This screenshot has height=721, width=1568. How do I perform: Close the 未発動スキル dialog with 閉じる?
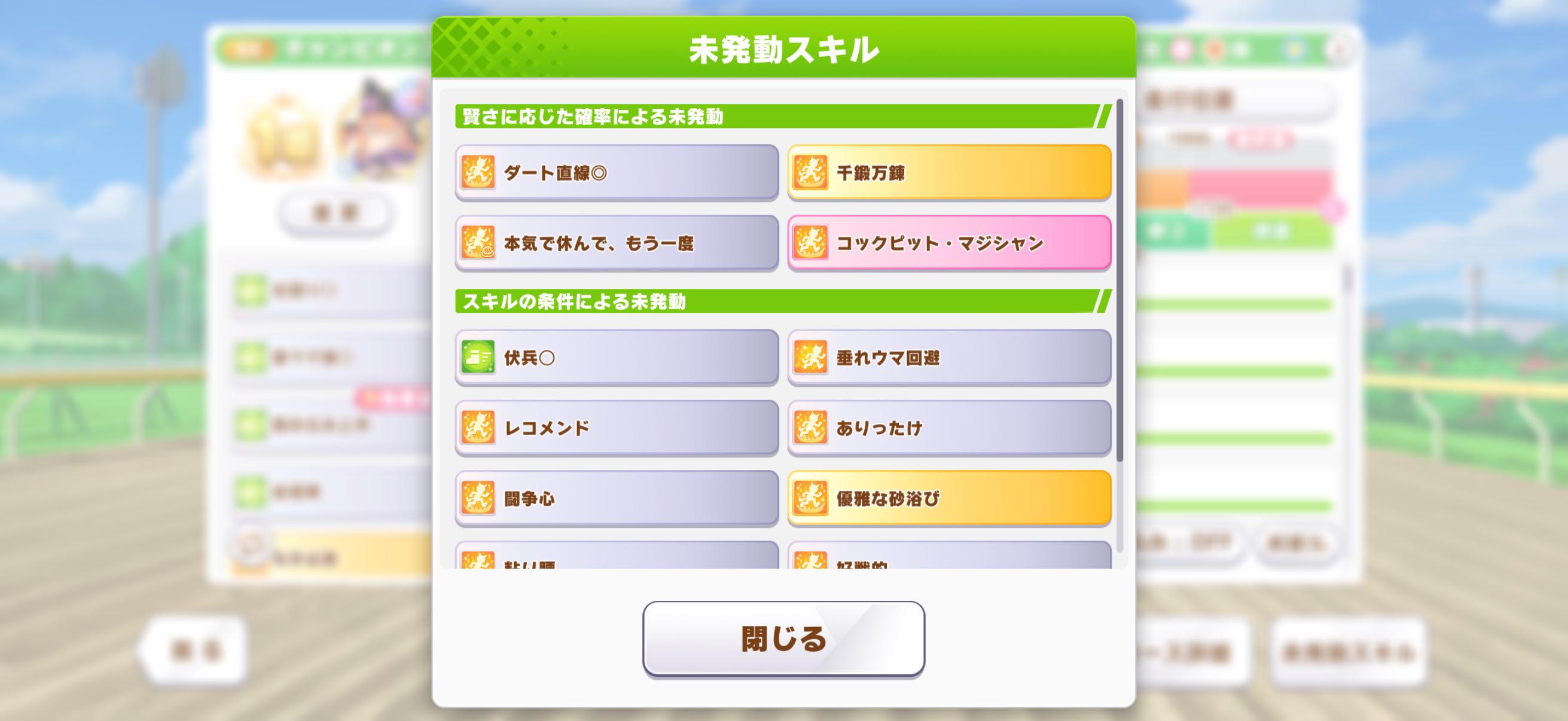(783, 638)
